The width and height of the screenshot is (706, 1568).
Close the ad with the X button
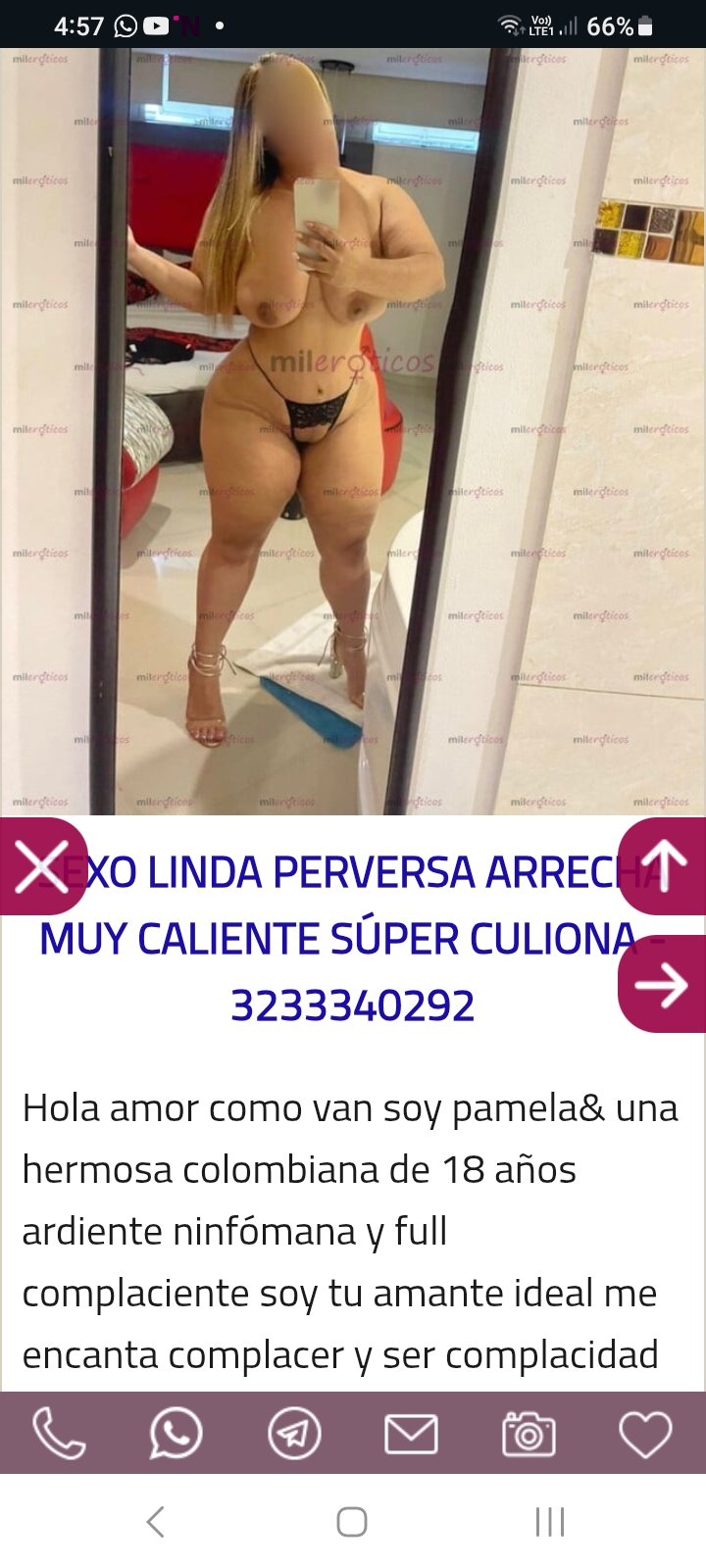click(x=42, y=866)
